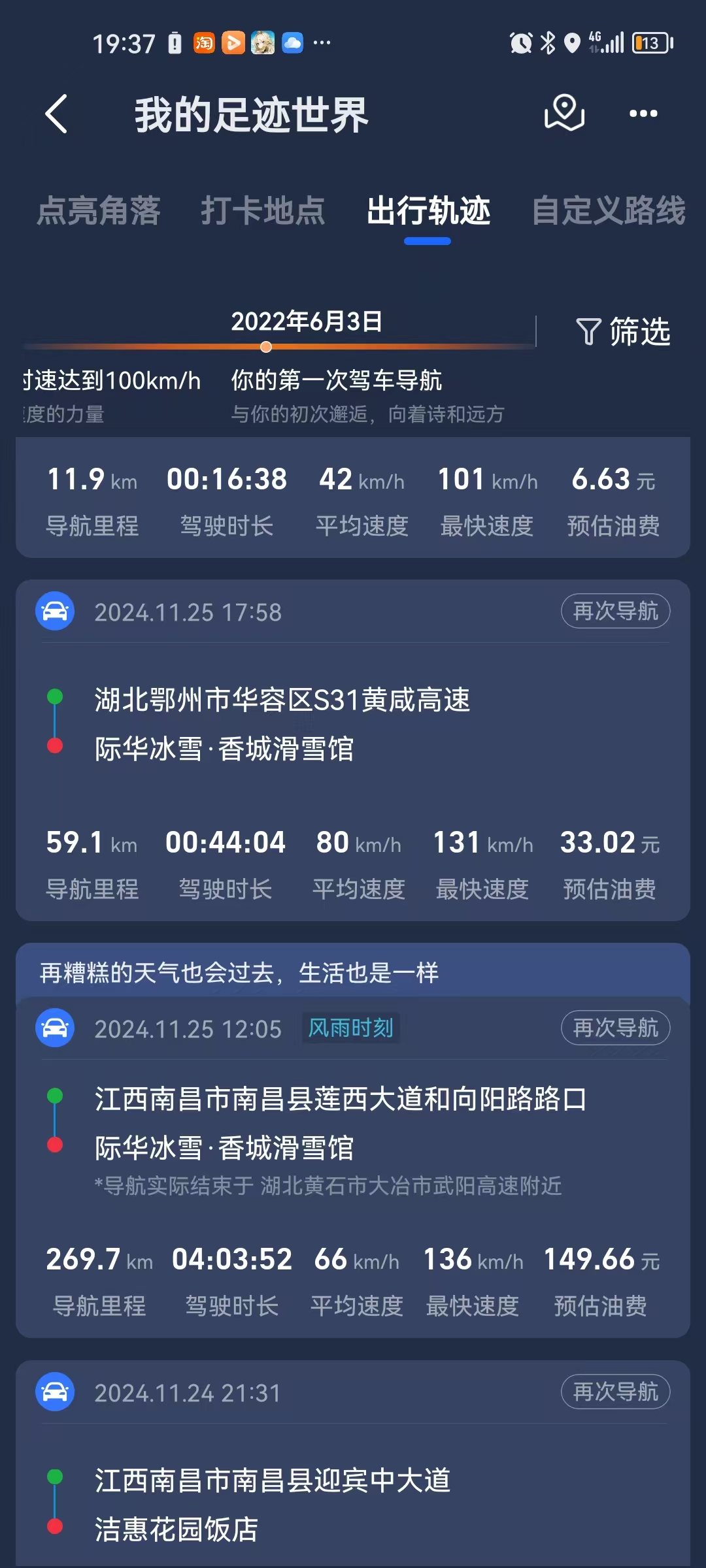
Task: Tap 再次导航 on the 17:58 trip
Action: pyautogui.click(x=615, y=612)
